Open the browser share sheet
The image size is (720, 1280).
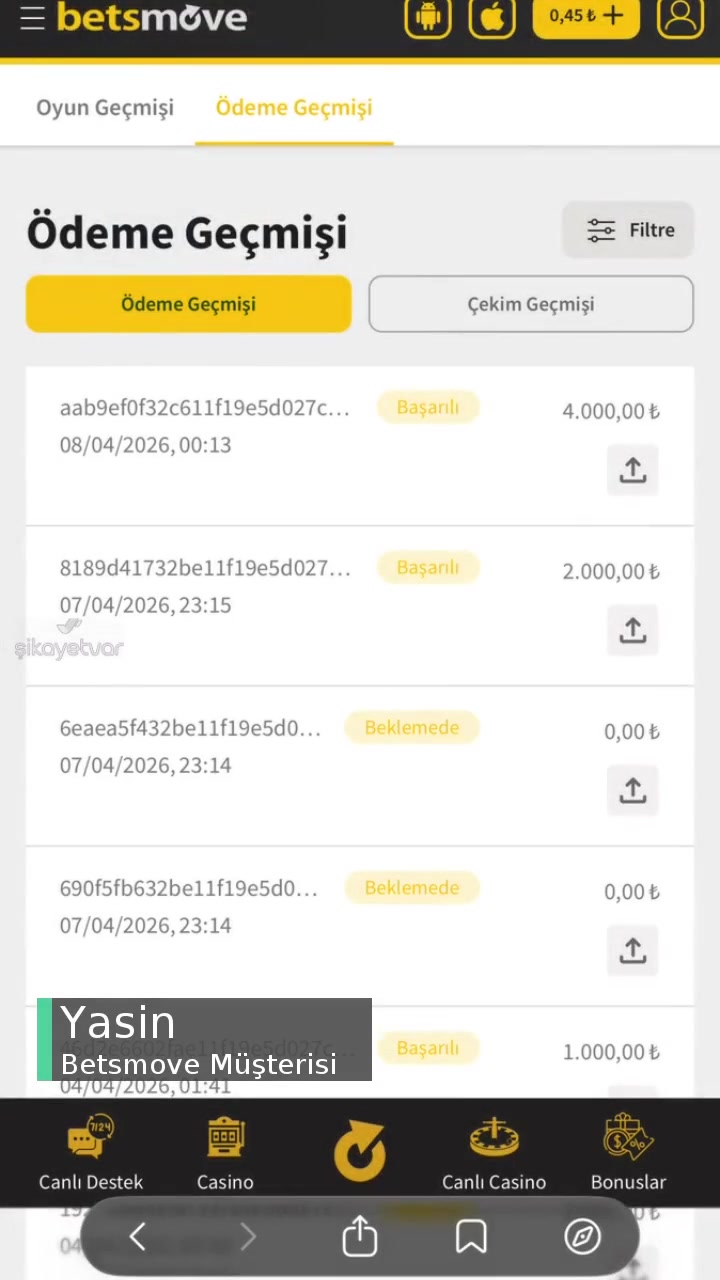[x=359, y=1237]
